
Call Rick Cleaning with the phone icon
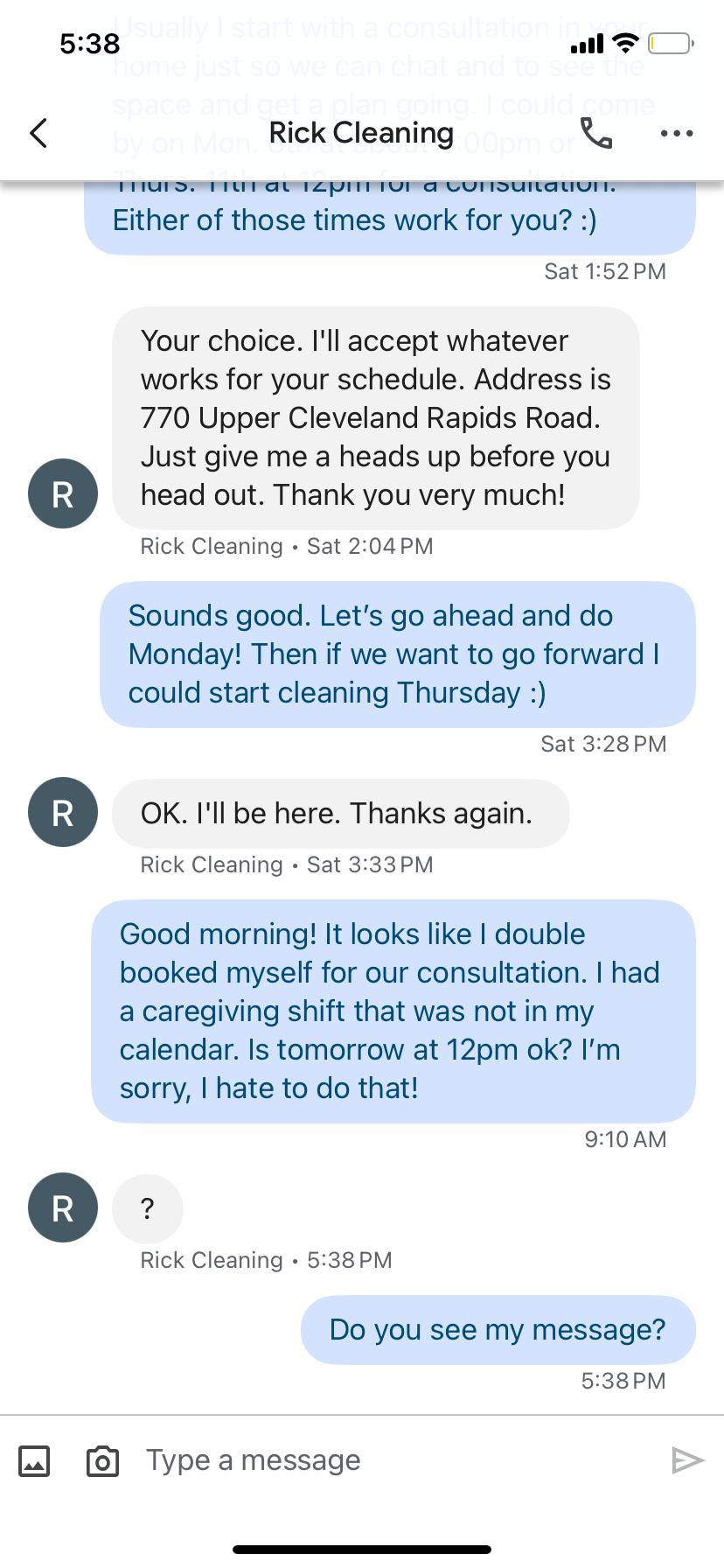click(x=596, y=133)
